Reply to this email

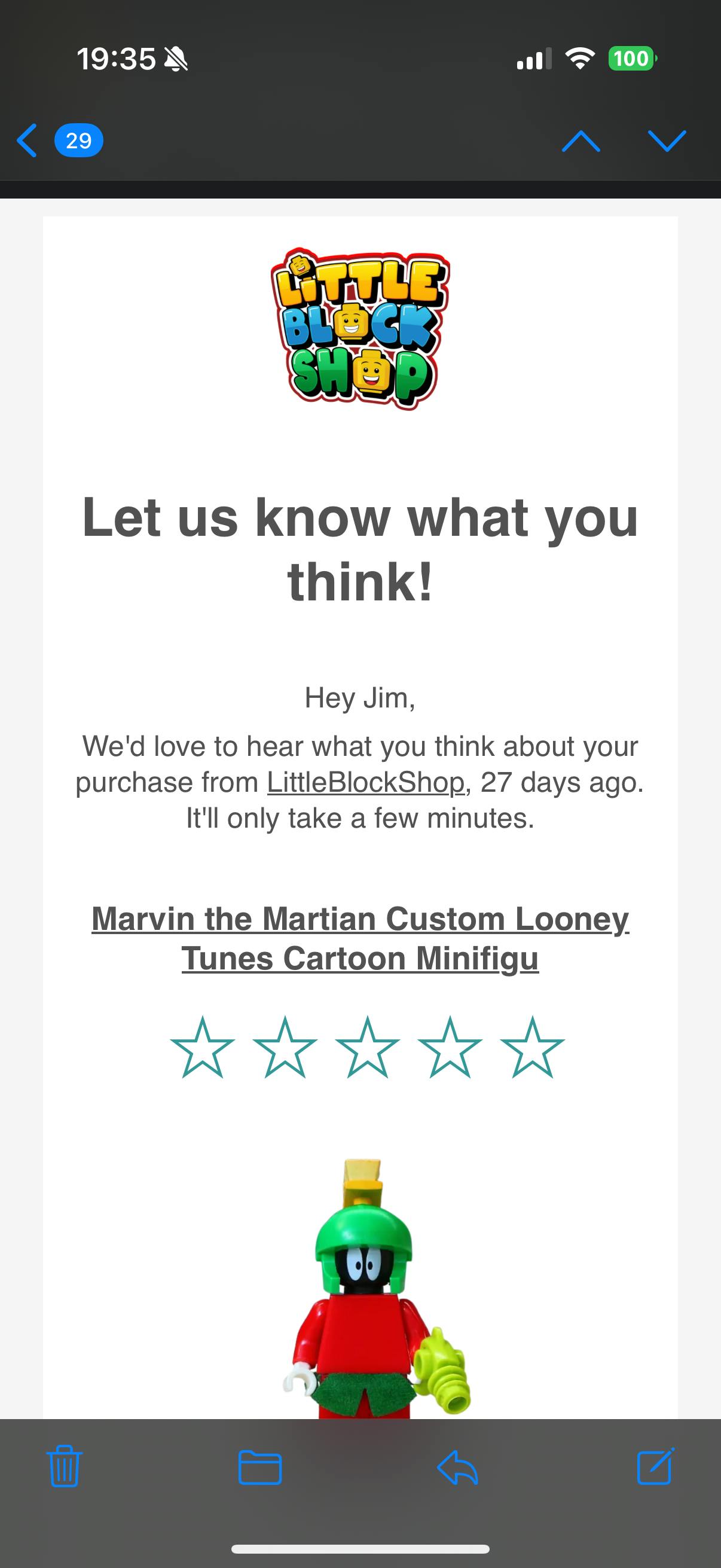point(457,1467)
